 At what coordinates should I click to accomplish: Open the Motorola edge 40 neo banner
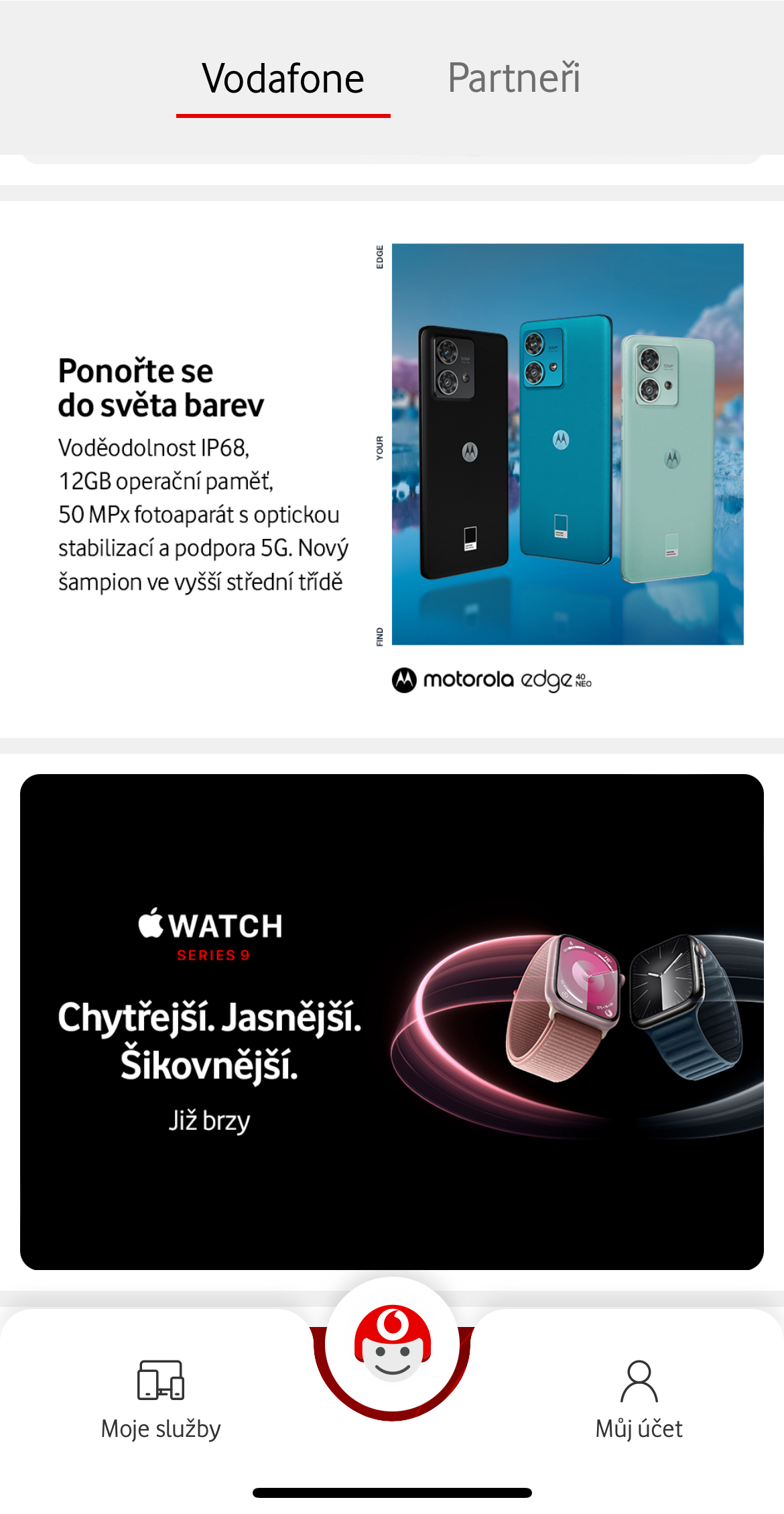tap(392, 469)
